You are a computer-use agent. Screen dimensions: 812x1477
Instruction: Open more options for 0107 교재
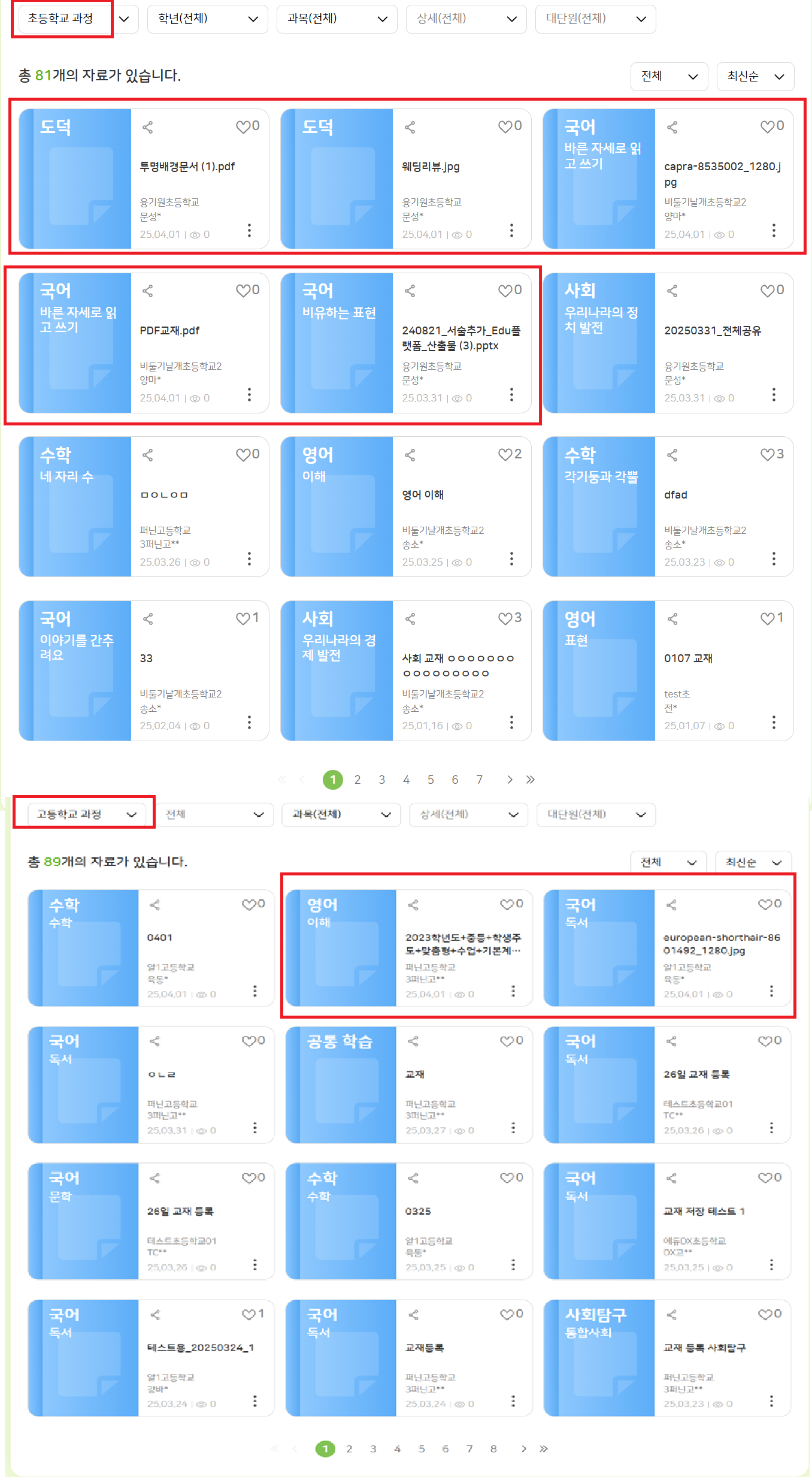tap(774, 723)
